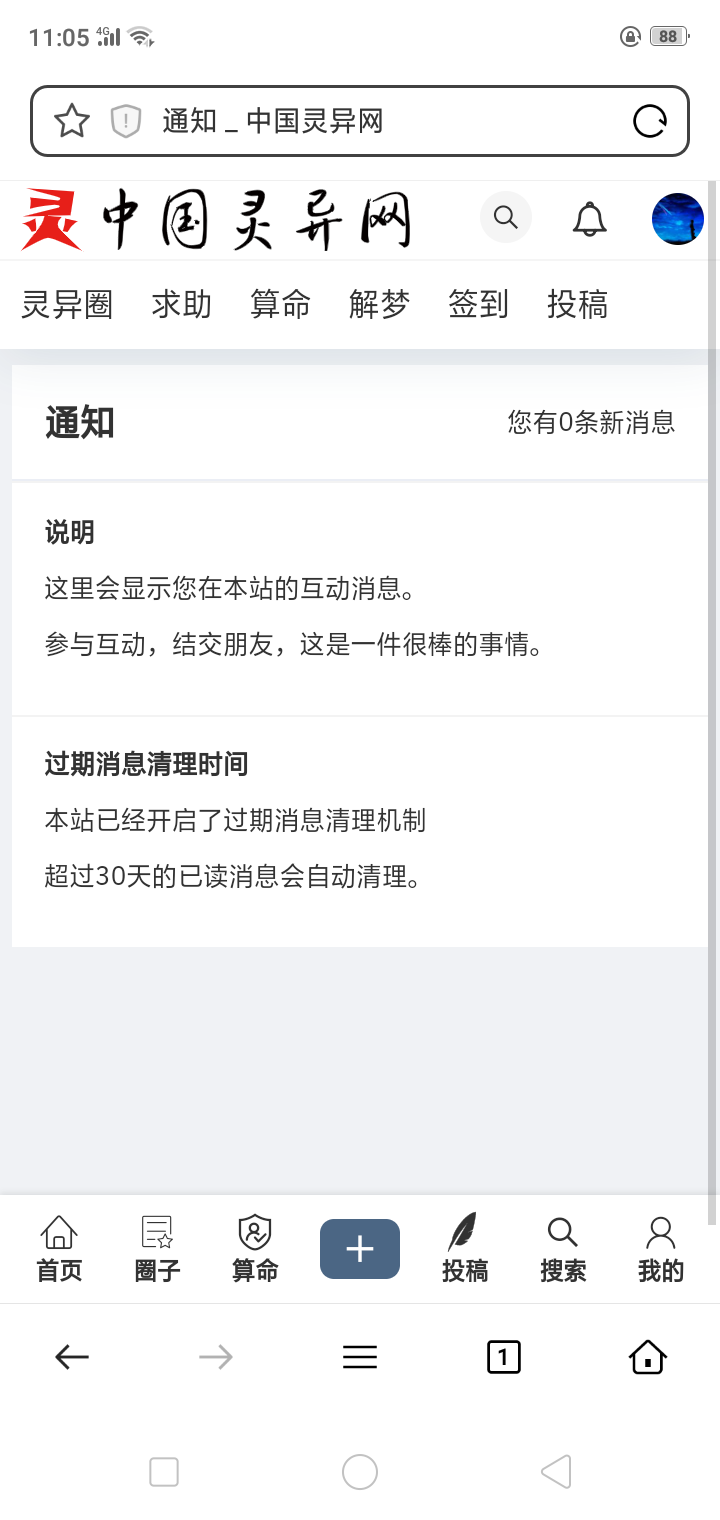Tap the search icon in the site header

coord(506,217)
